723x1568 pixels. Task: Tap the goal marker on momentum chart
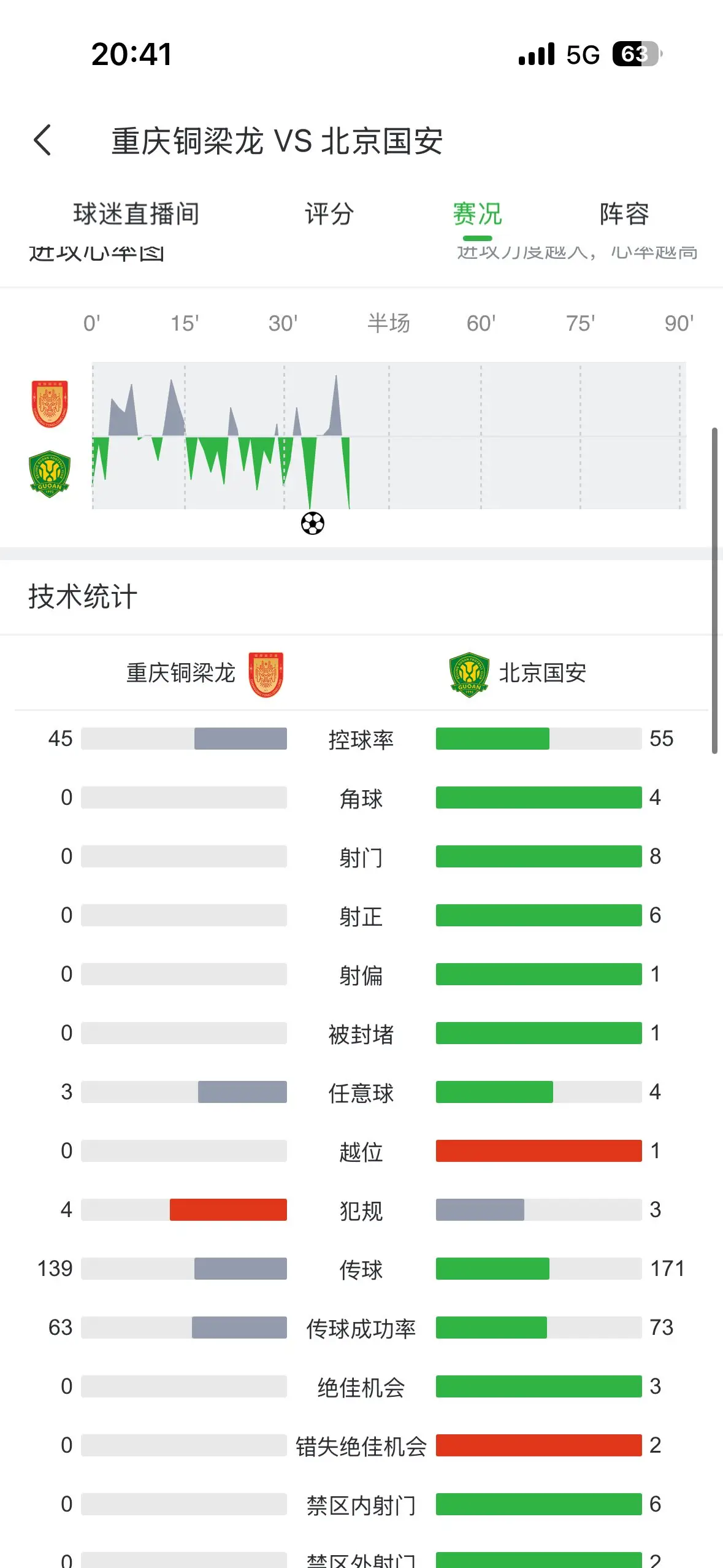pyautogui.click(x=313, y=523)
